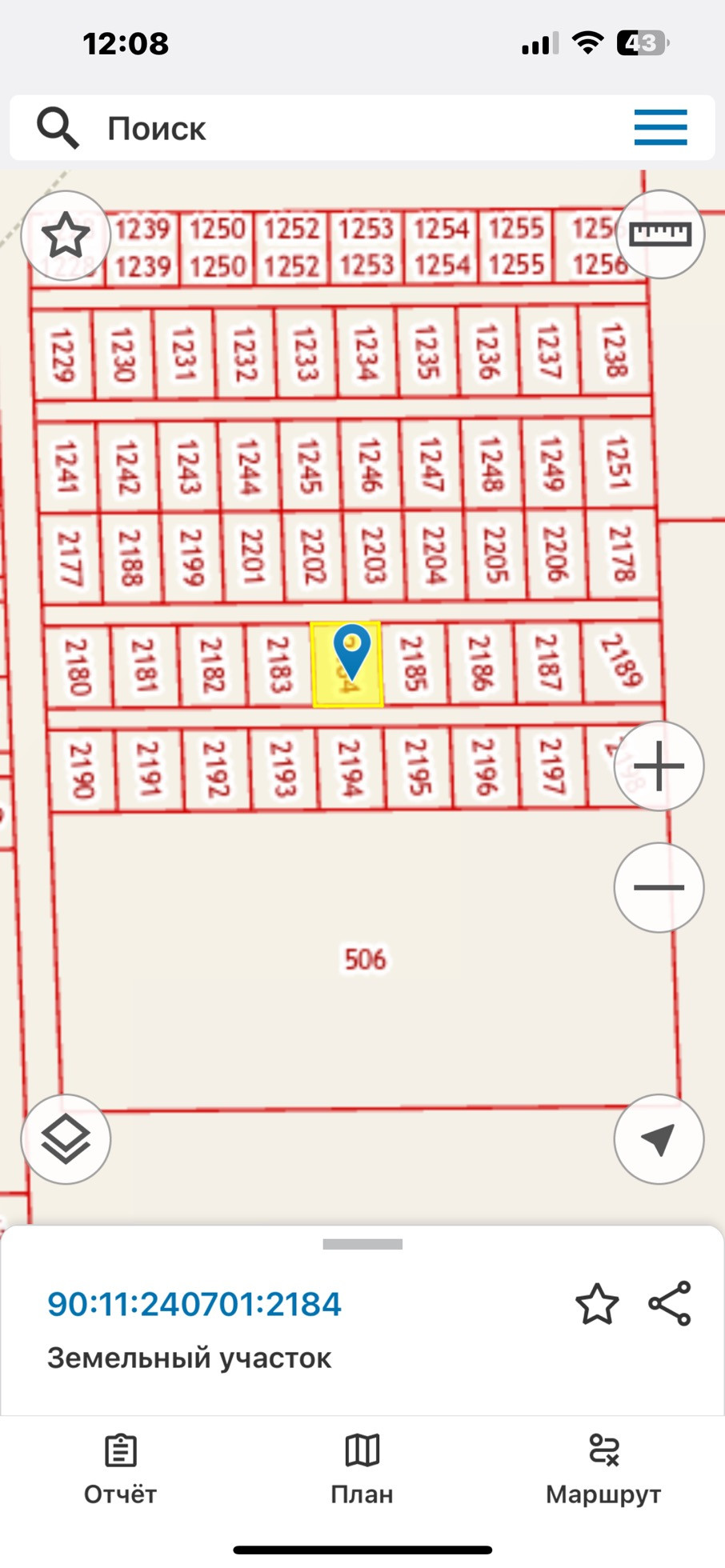725x1568 pixels.
Task: Center map on my location arrow
Action: click(x=659, y=1139)
